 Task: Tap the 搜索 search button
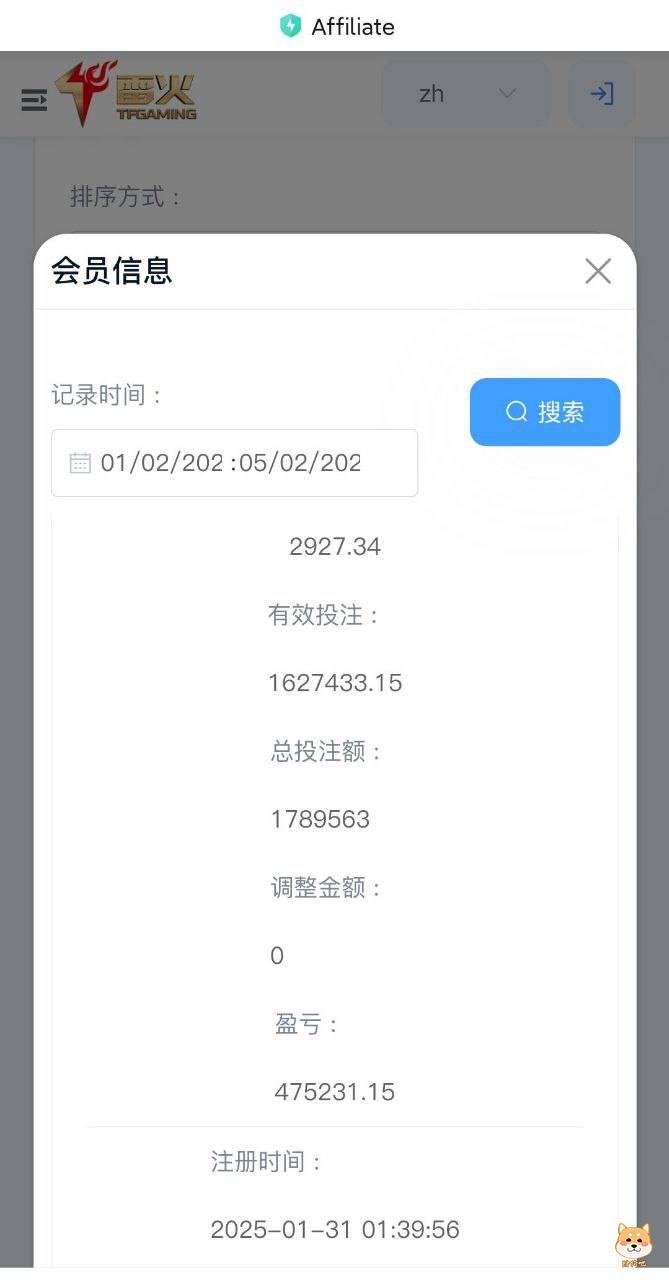[545, 412]
